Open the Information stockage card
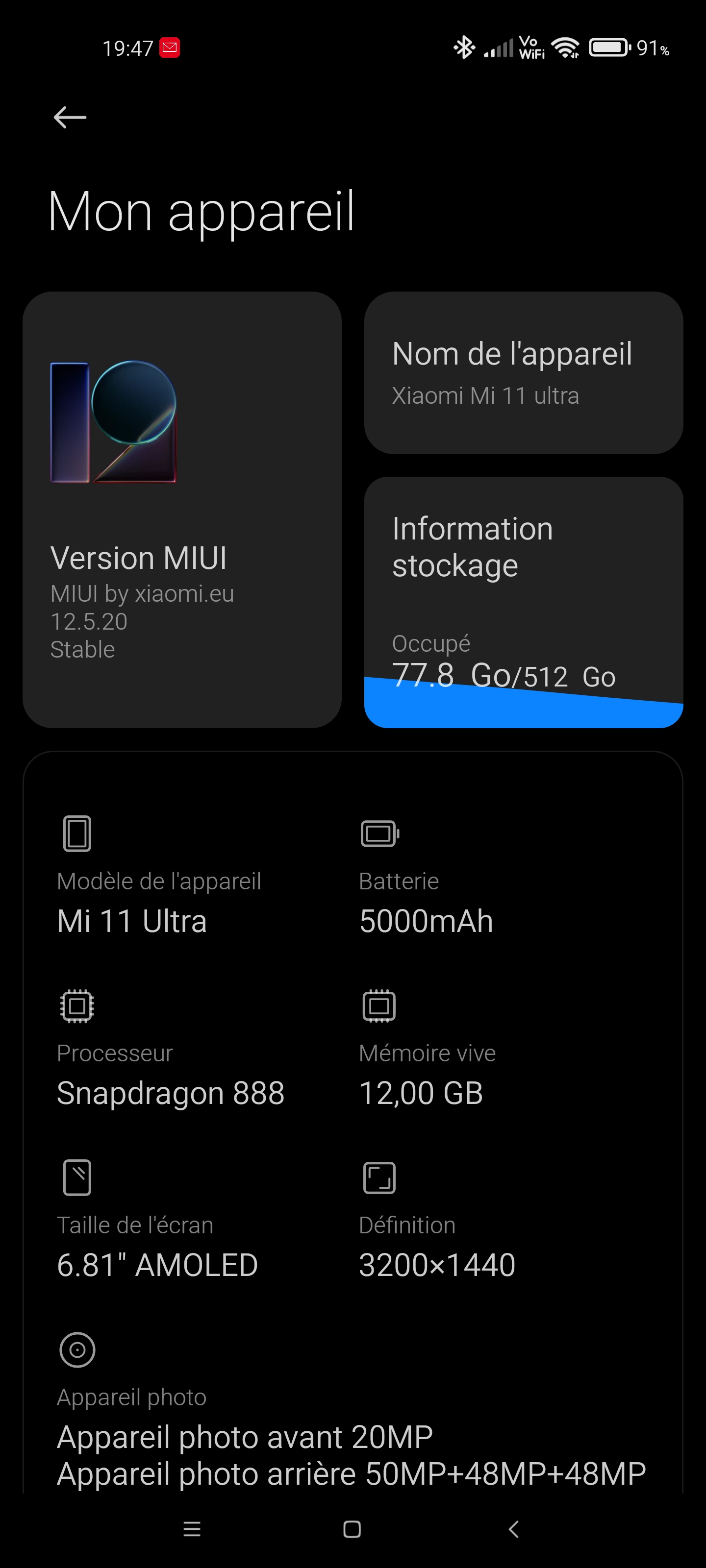The width and height of the screenshot is (706, 1568). coord(523,602)
